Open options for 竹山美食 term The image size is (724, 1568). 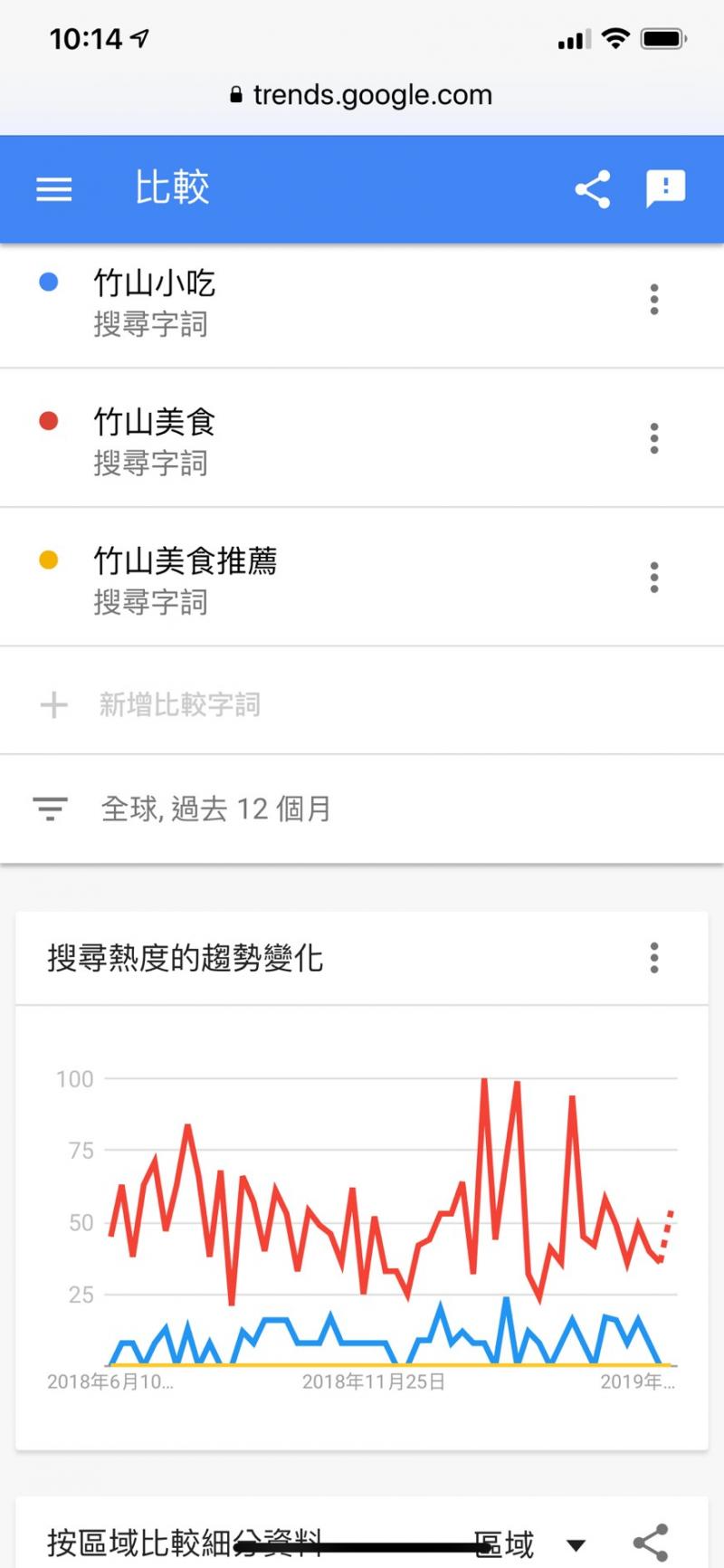tap(654, 439)
